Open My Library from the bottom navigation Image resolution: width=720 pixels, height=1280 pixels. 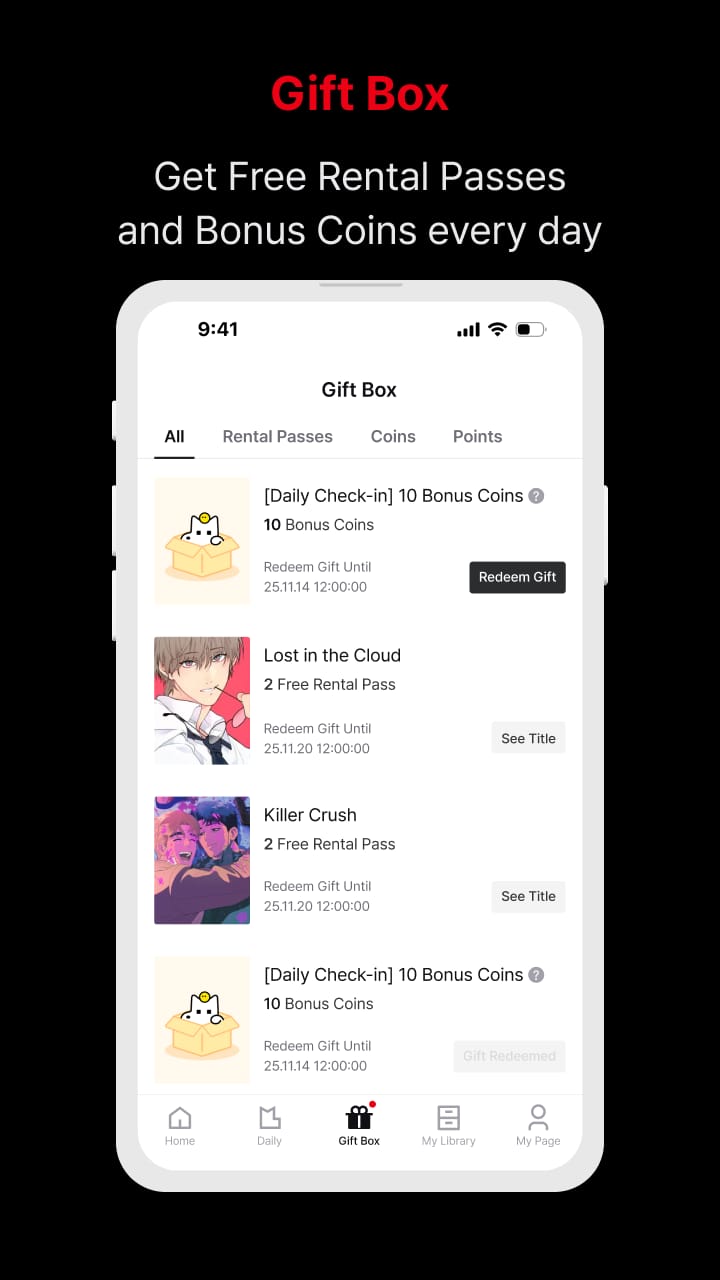coord(448,1124)
